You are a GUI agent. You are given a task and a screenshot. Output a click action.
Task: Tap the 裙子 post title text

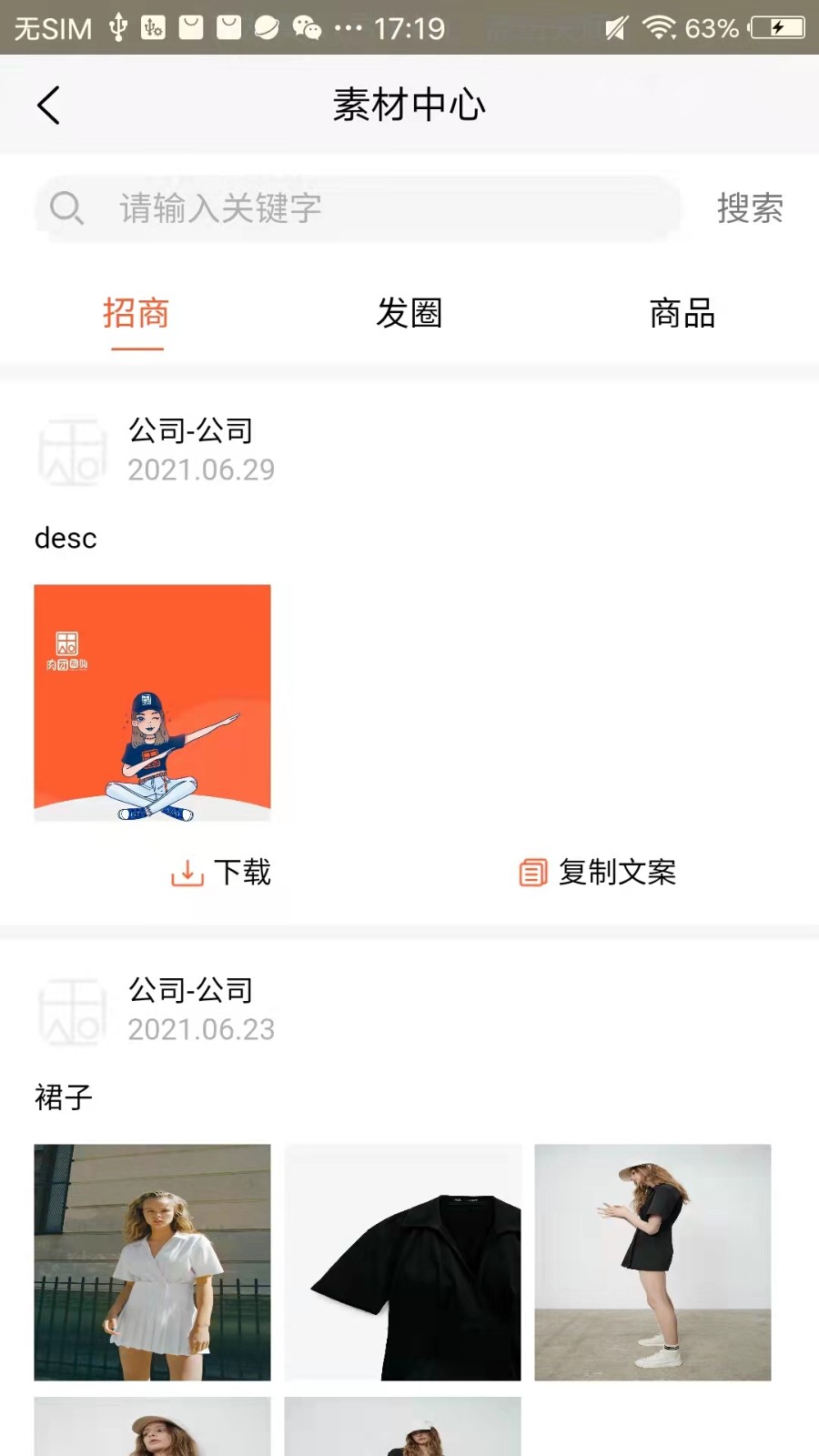[62, 1098]
